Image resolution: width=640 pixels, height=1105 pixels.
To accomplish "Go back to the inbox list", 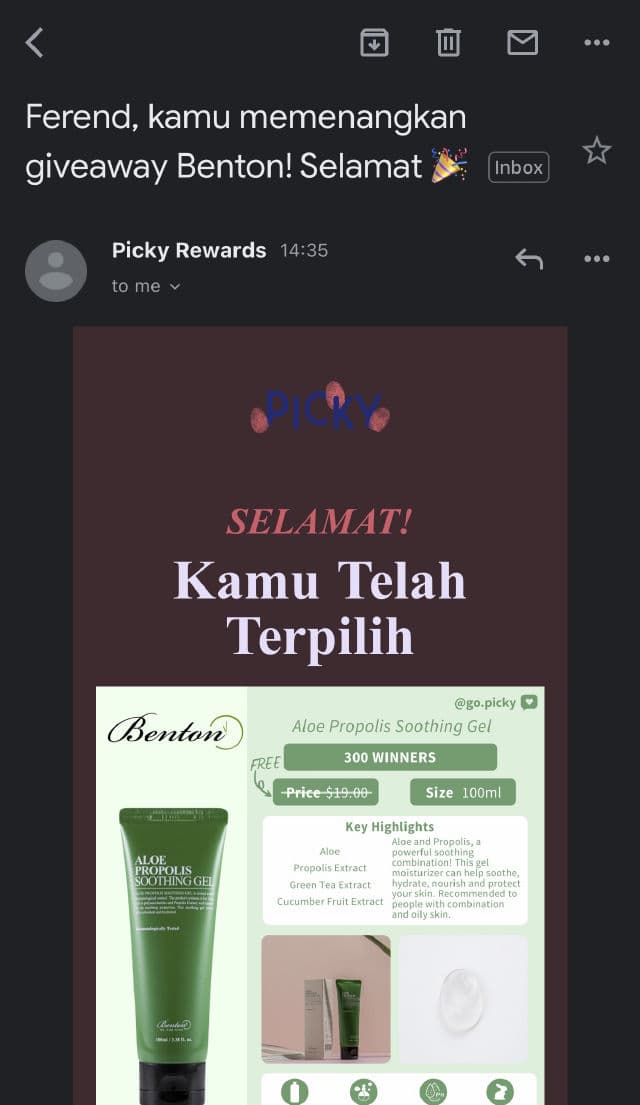I will pyautogui.click(x=35, y=43).
